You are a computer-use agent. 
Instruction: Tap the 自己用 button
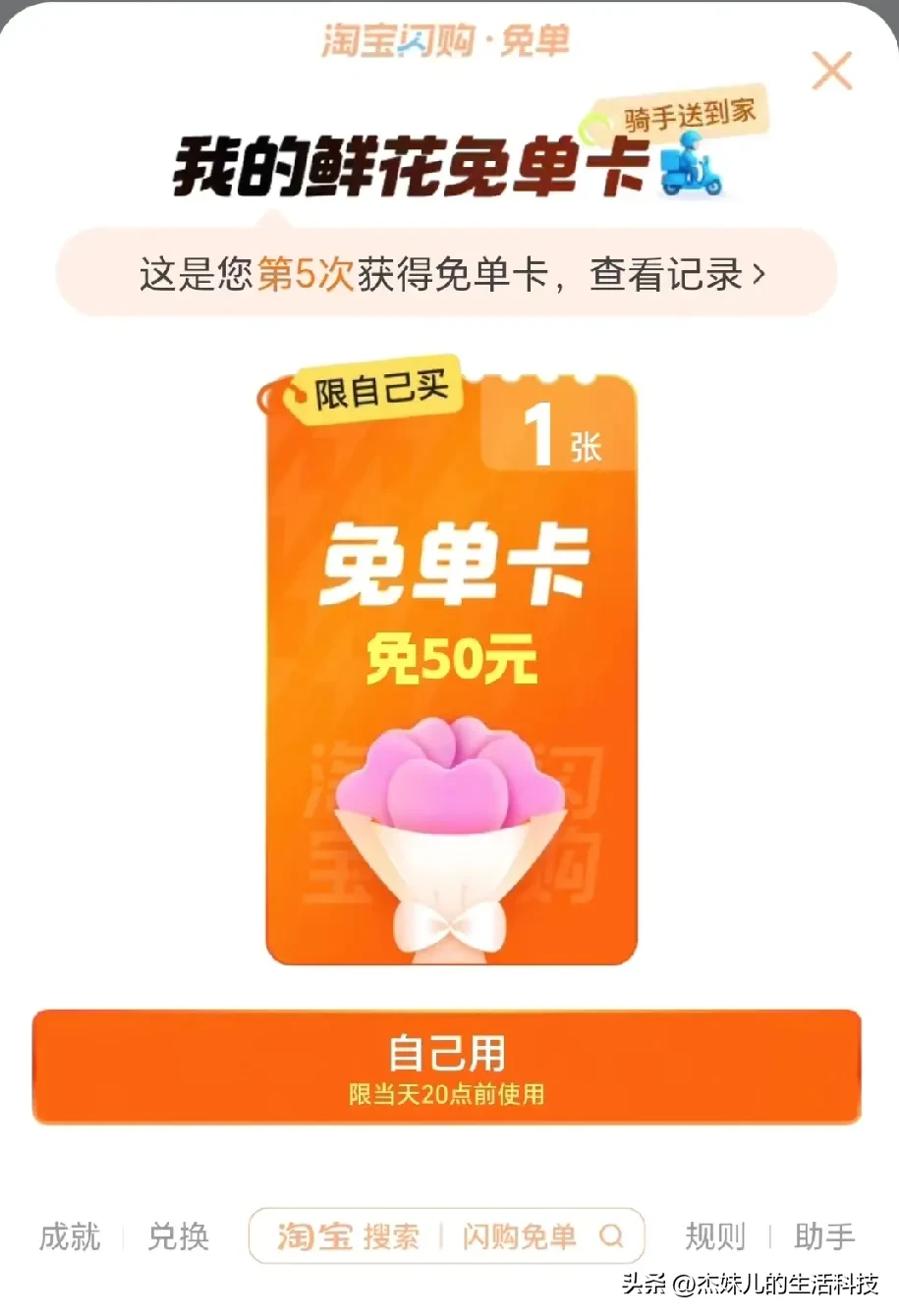click(x=447, y=1067)
